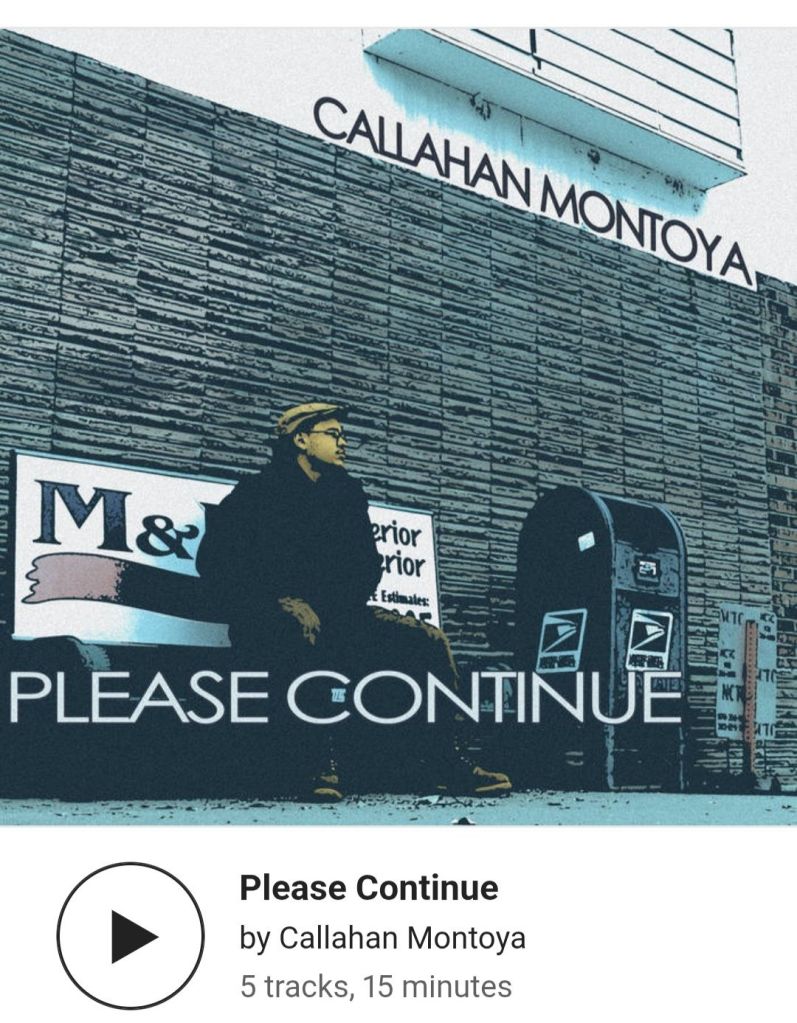Open the Callahan Montoya artist link
The image size is (797, 1023).
point(402,938)
